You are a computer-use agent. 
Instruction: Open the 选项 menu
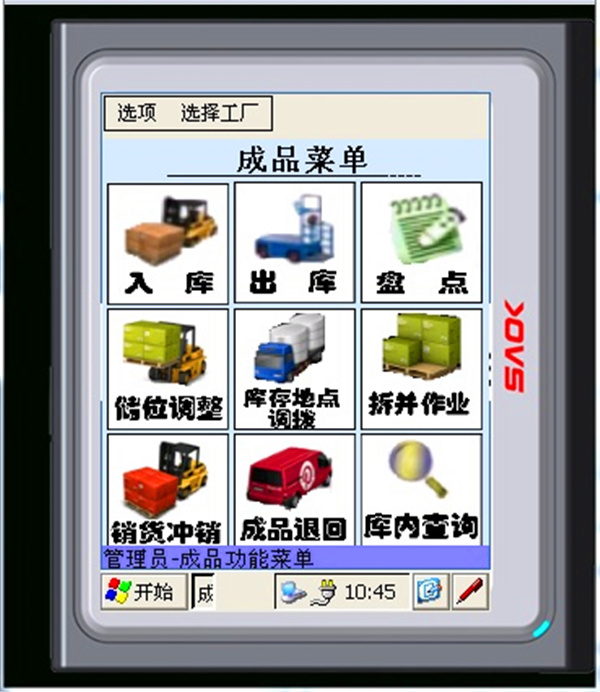(x=137, y=114)
